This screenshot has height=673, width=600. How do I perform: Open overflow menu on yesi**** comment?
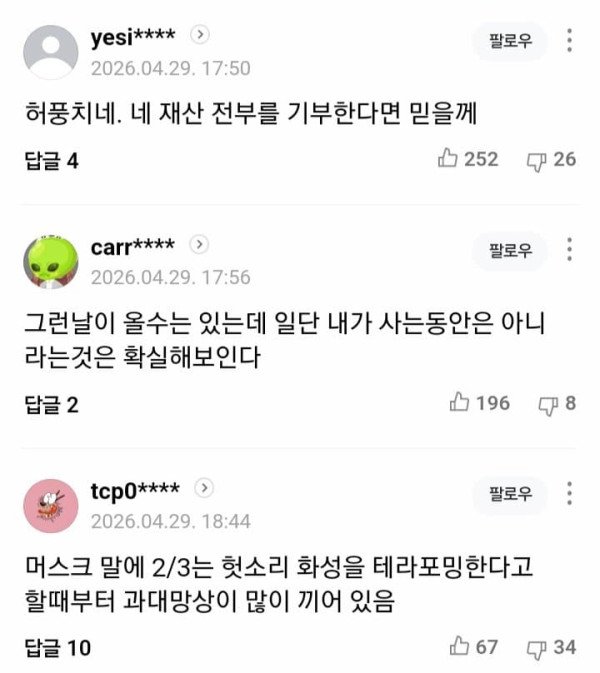pos(570,41)
